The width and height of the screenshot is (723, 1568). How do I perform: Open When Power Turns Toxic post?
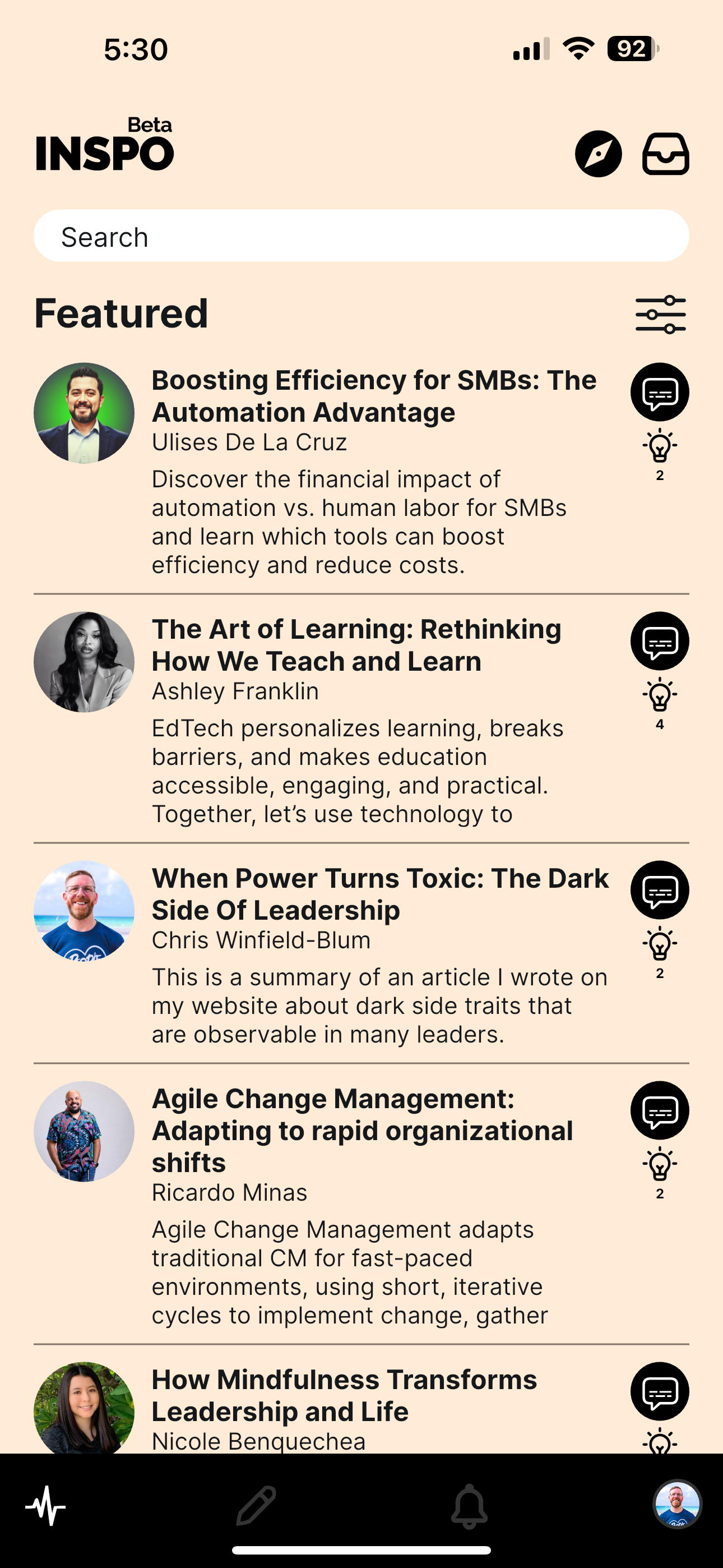point(380,893)
